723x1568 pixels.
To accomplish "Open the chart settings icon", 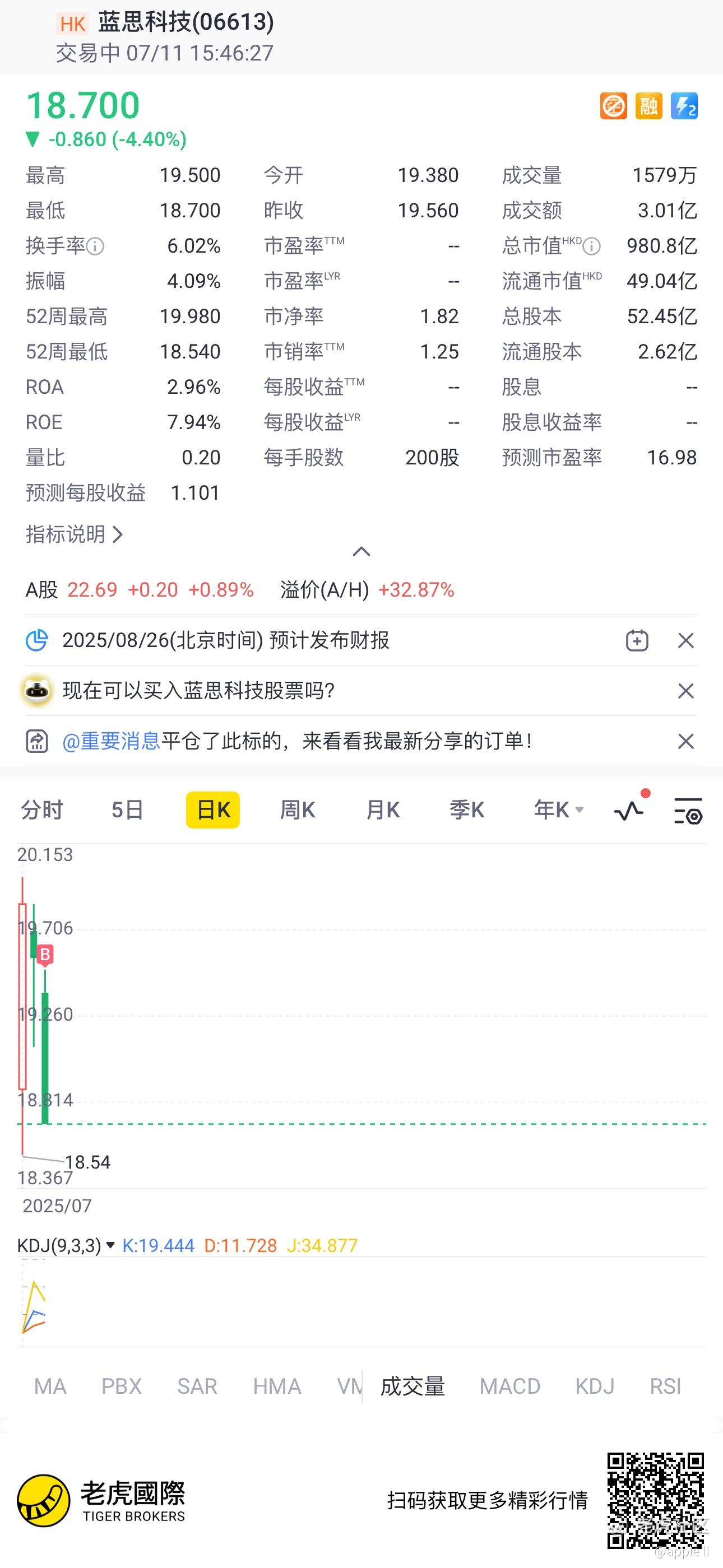I will (688, 811).
